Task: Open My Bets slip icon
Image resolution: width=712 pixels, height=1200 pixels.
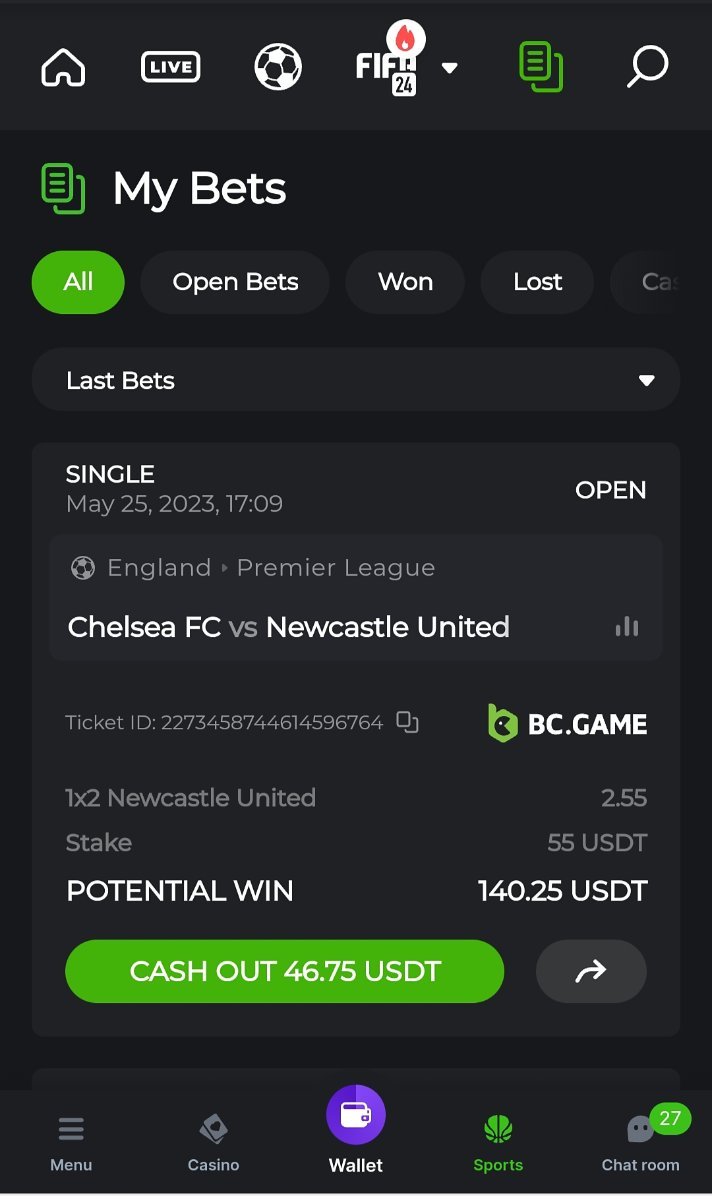Action: [541, 68]
